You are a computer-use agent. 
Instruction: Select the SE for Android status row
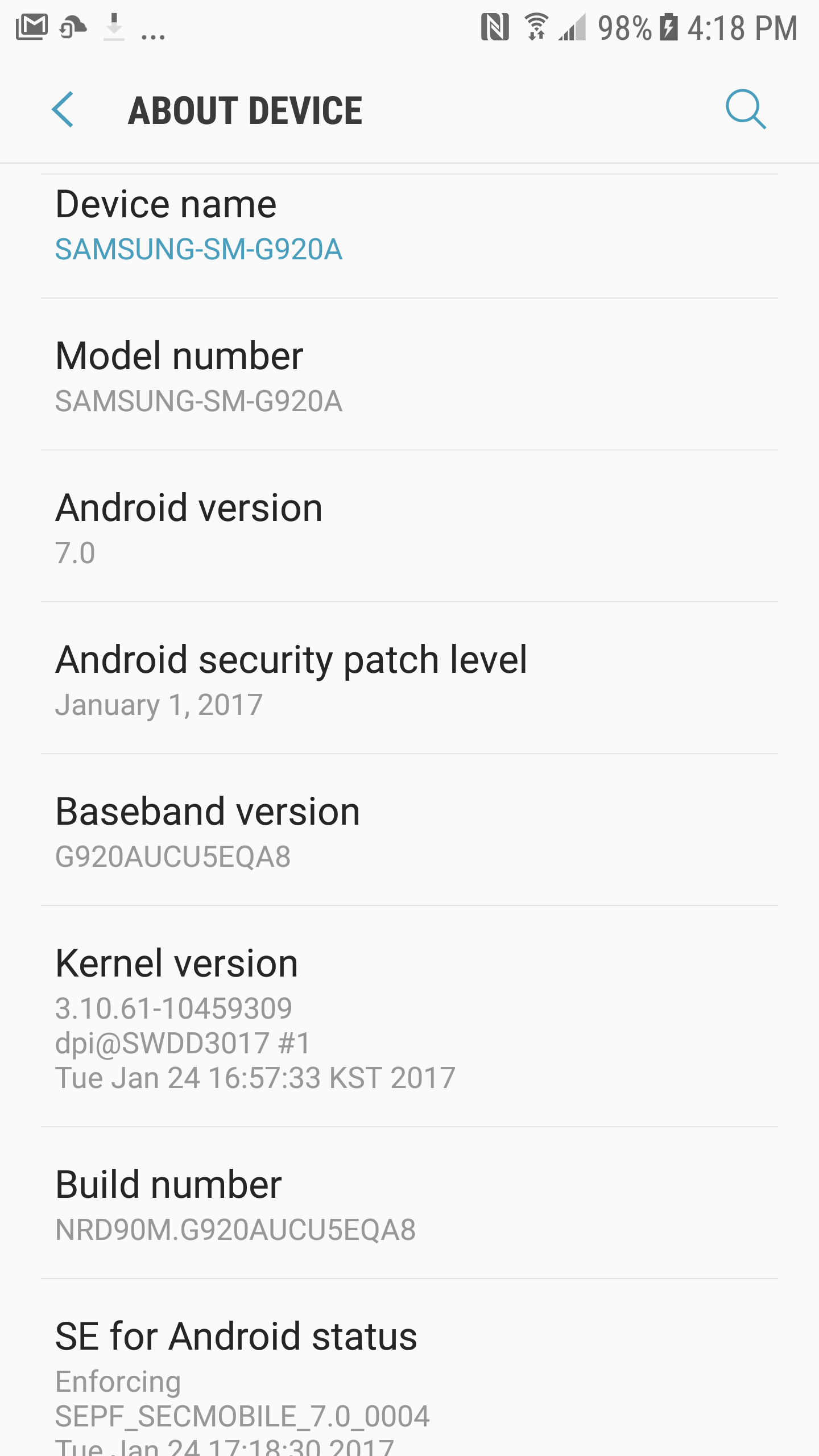pyautogui.click(x=409, y=1368)
